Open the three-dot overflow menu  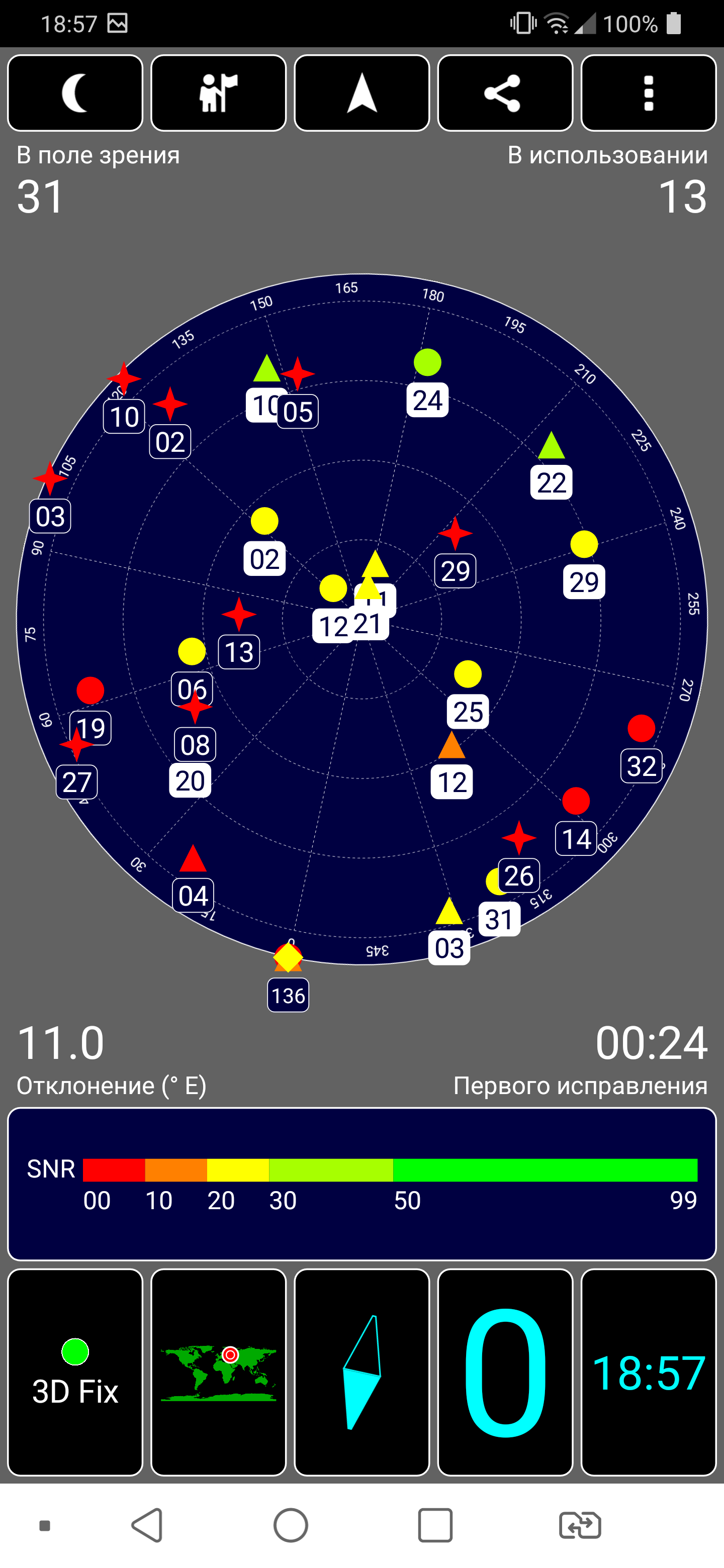coord(649,93)
